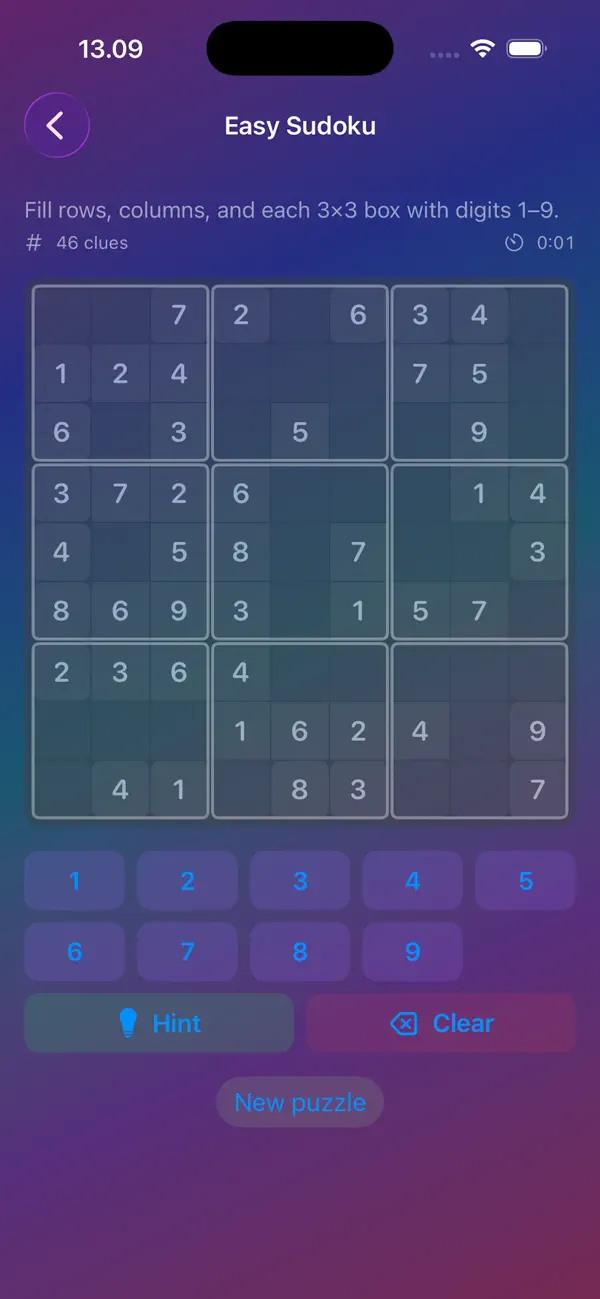Select digit 9 on the pad

click(413, 951)
